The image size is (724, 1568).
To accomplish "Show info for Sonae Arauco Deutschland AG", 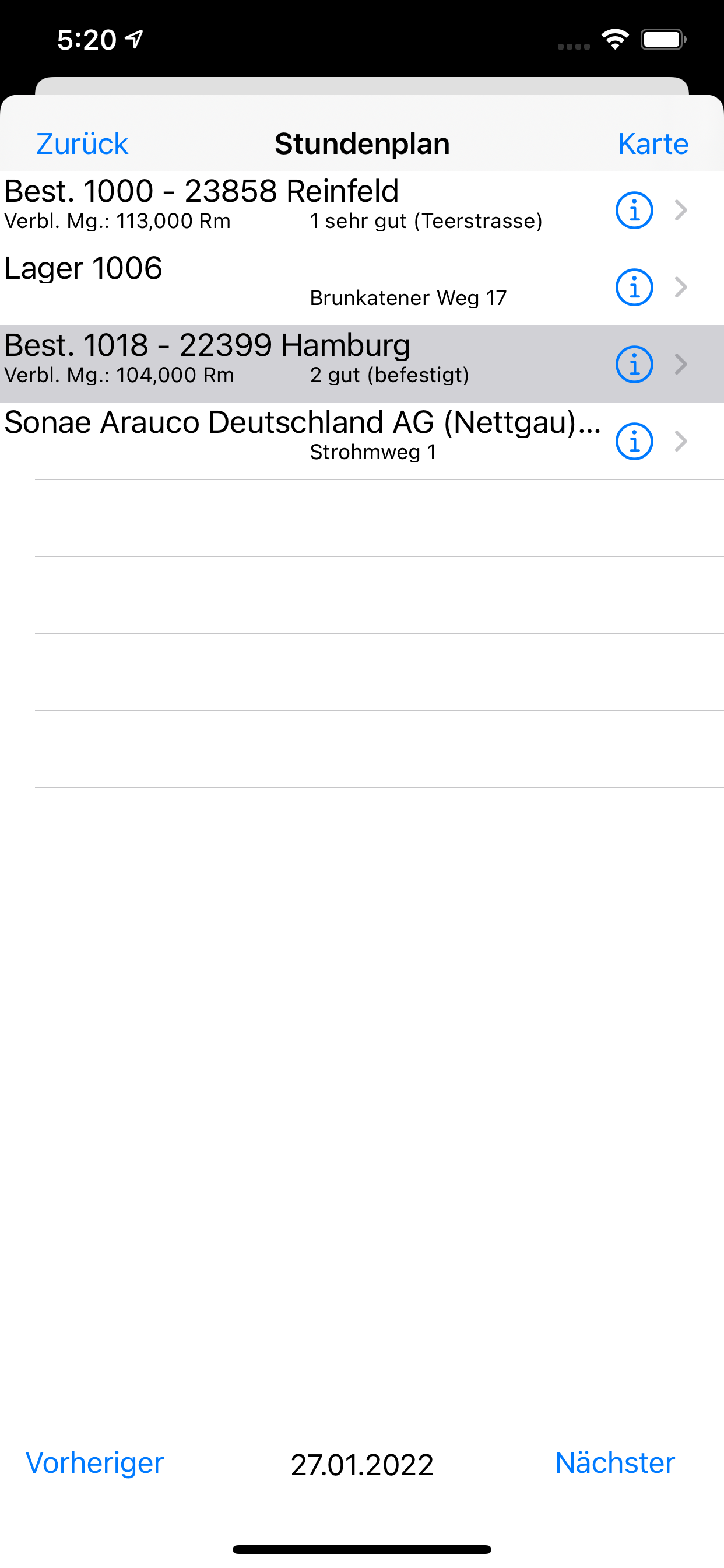I will [634, 442].
